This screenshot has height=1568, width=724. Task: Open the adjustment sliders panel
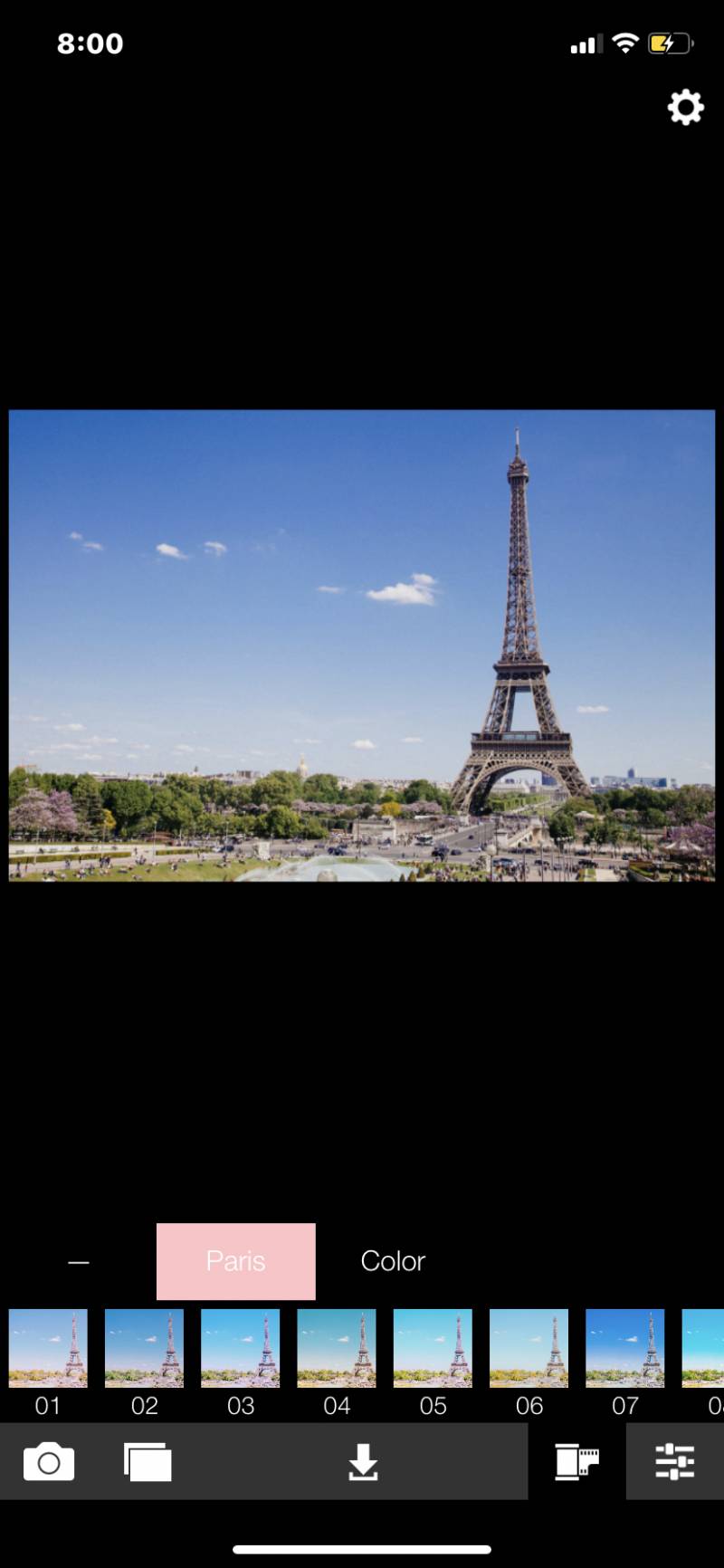coord(674,1462)
